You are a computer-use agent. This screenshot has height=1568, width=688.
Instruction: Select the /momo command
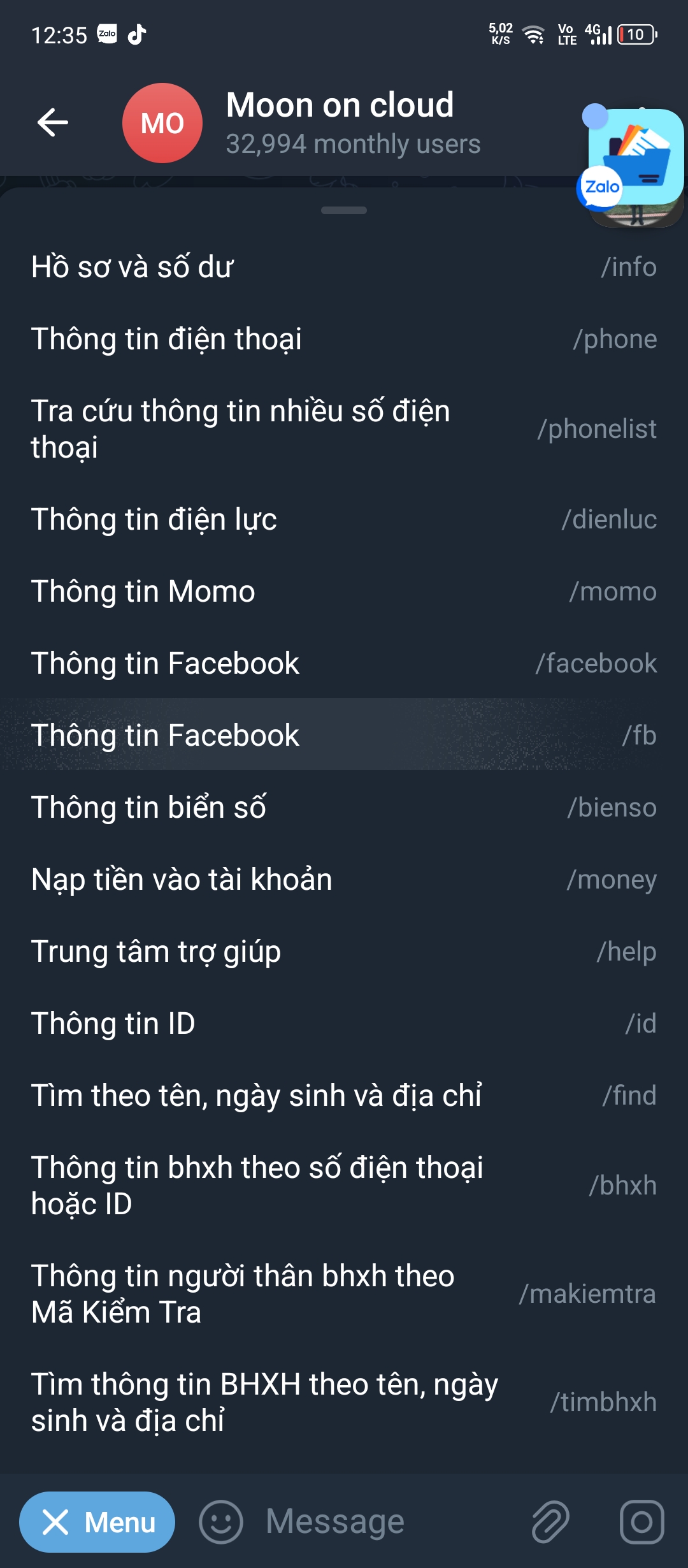point(344,592)
